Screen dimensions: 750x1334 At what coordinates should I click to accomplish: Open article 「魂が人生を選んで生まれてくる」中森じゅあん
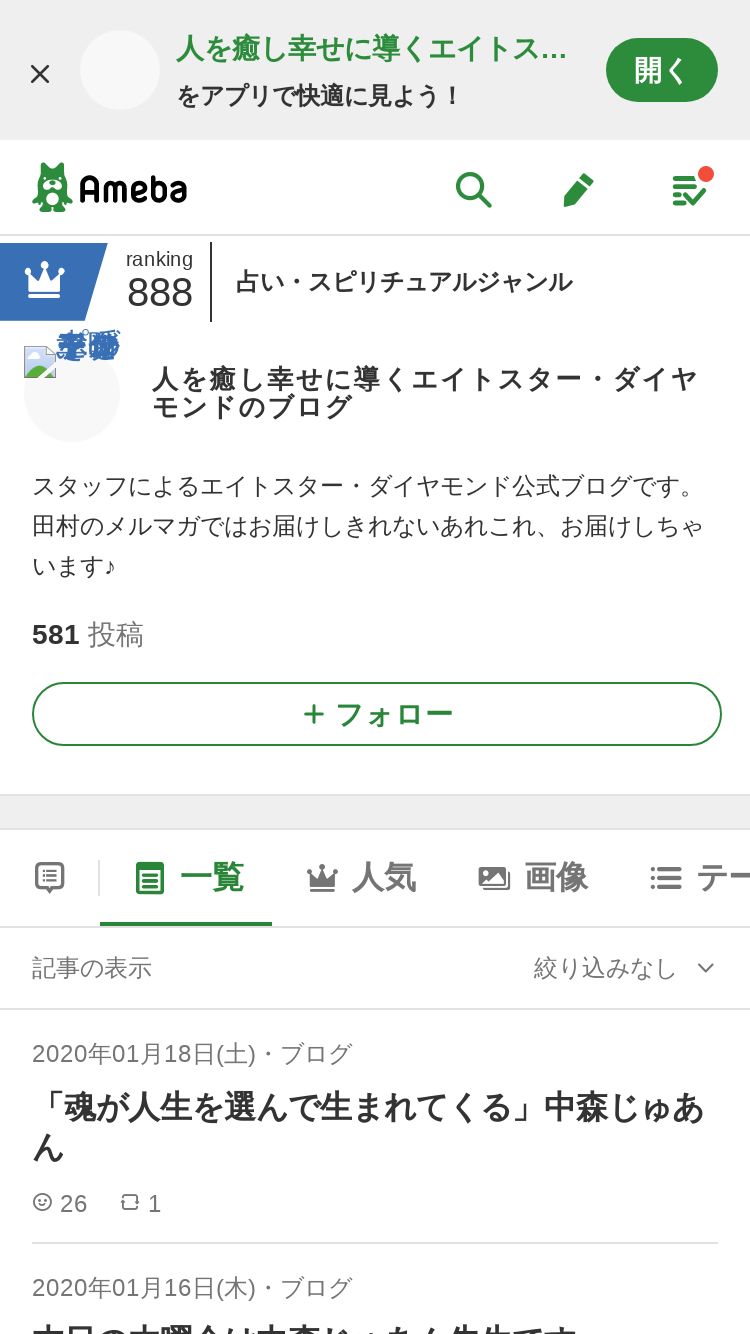(368, 1127)
